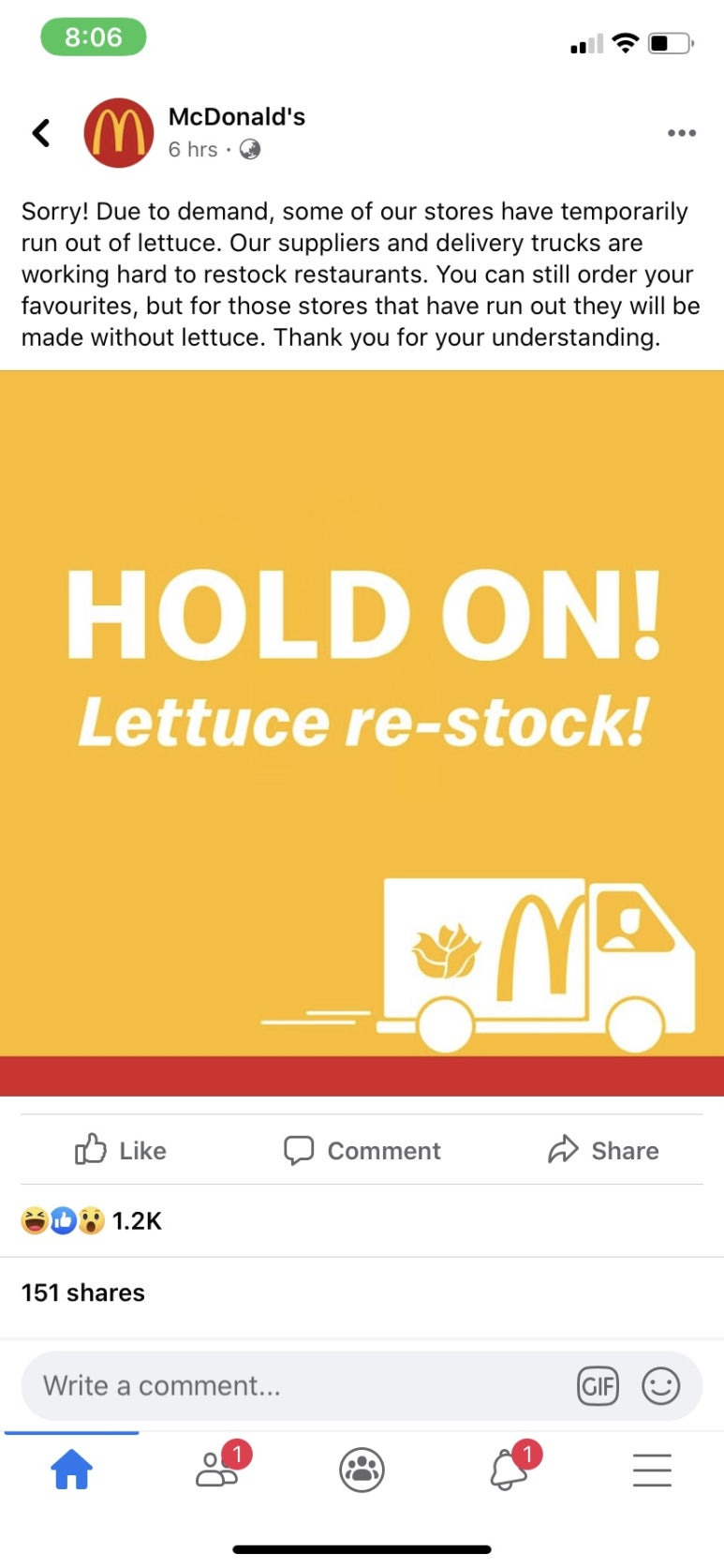This screenshot has width=724, height=1568.
Task: Go back using the back arrow
Action: pyautogui.click(x=41, y=133)
